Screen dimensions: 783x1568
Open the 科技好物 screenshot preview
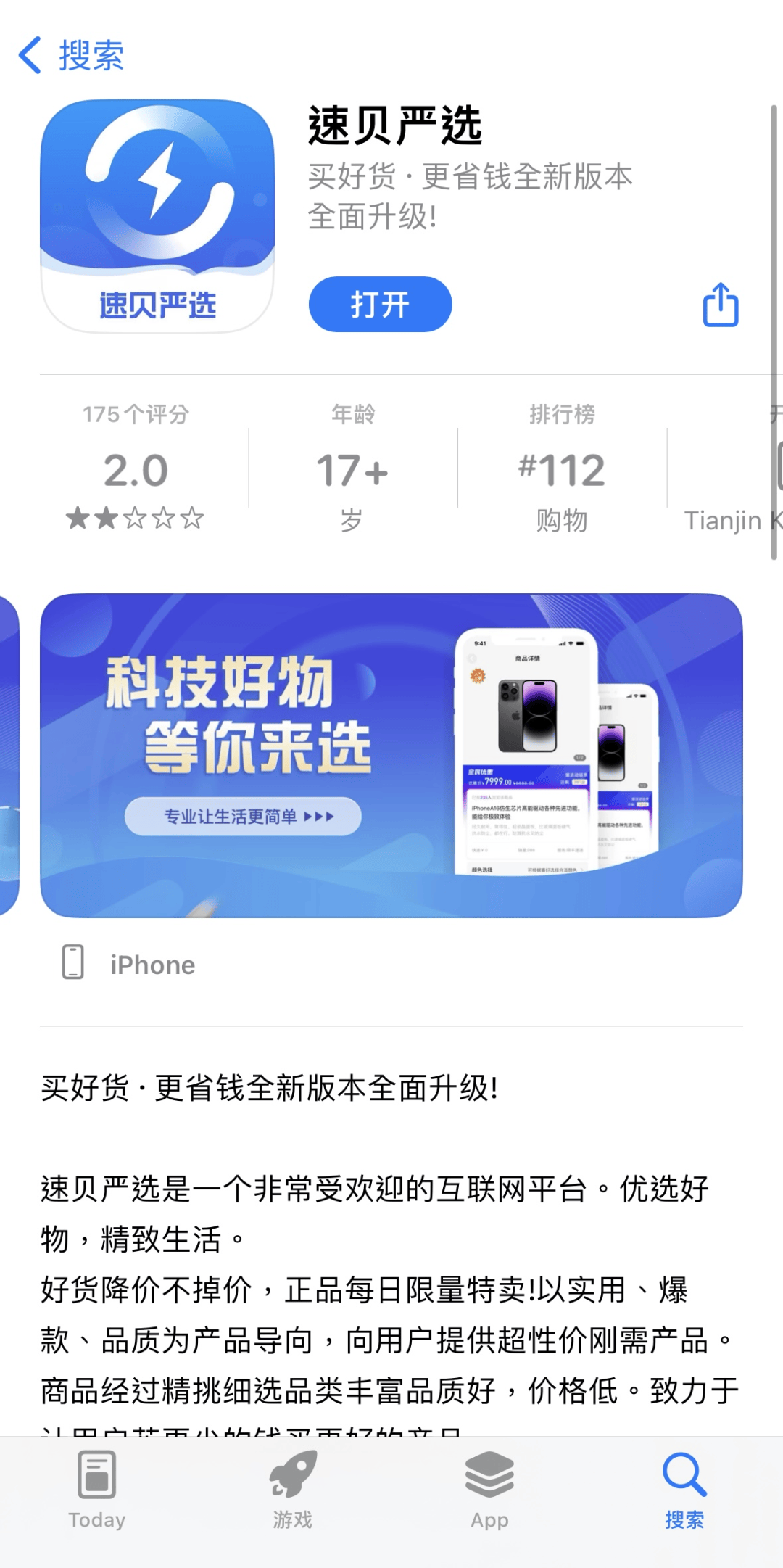[391, 756]
